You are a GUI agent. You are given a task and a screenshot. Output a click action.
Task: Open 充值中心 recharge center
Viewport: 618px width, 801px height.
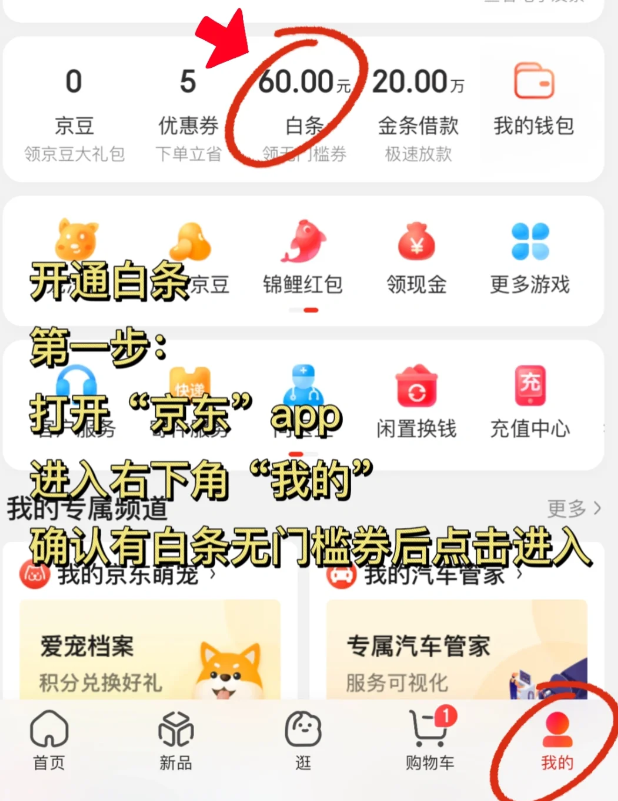click(529, 400)
